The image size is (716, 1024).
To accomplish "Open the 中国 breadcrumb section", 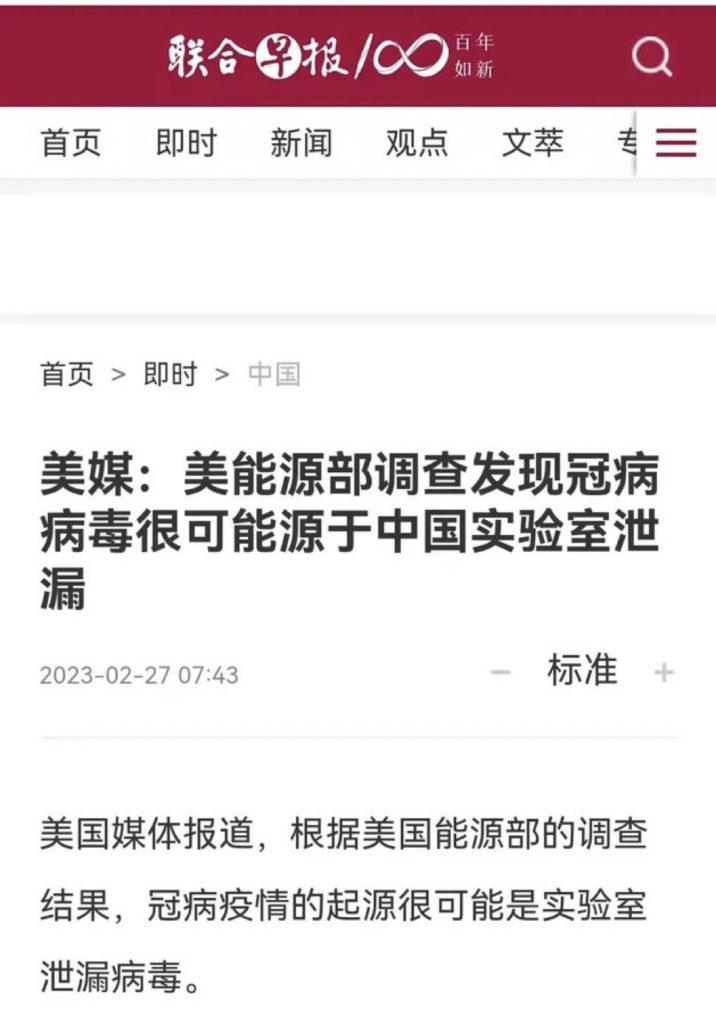I will tap(274, 375).
